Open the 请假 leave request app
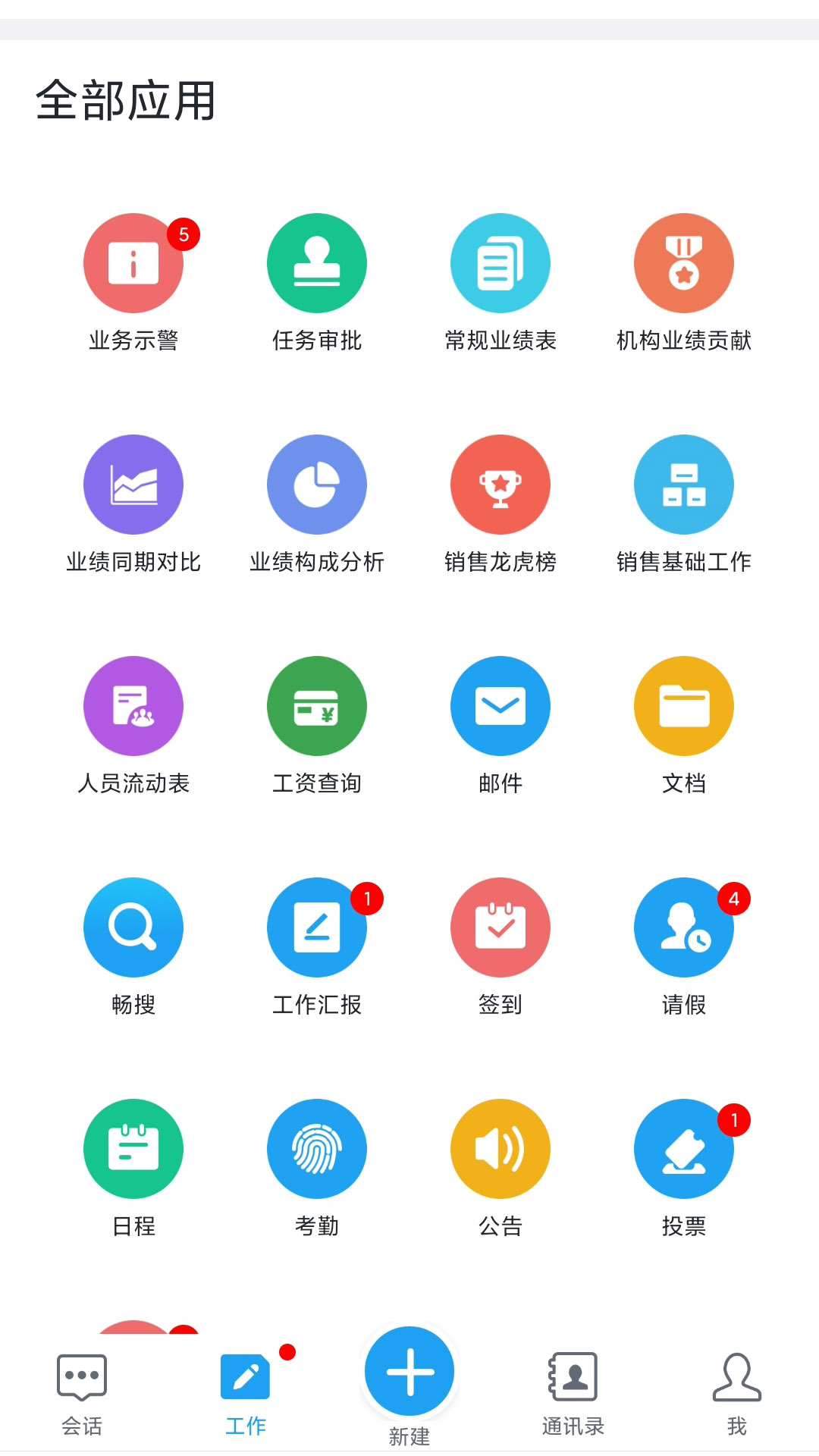819x1456 pixels. point(683,927)
